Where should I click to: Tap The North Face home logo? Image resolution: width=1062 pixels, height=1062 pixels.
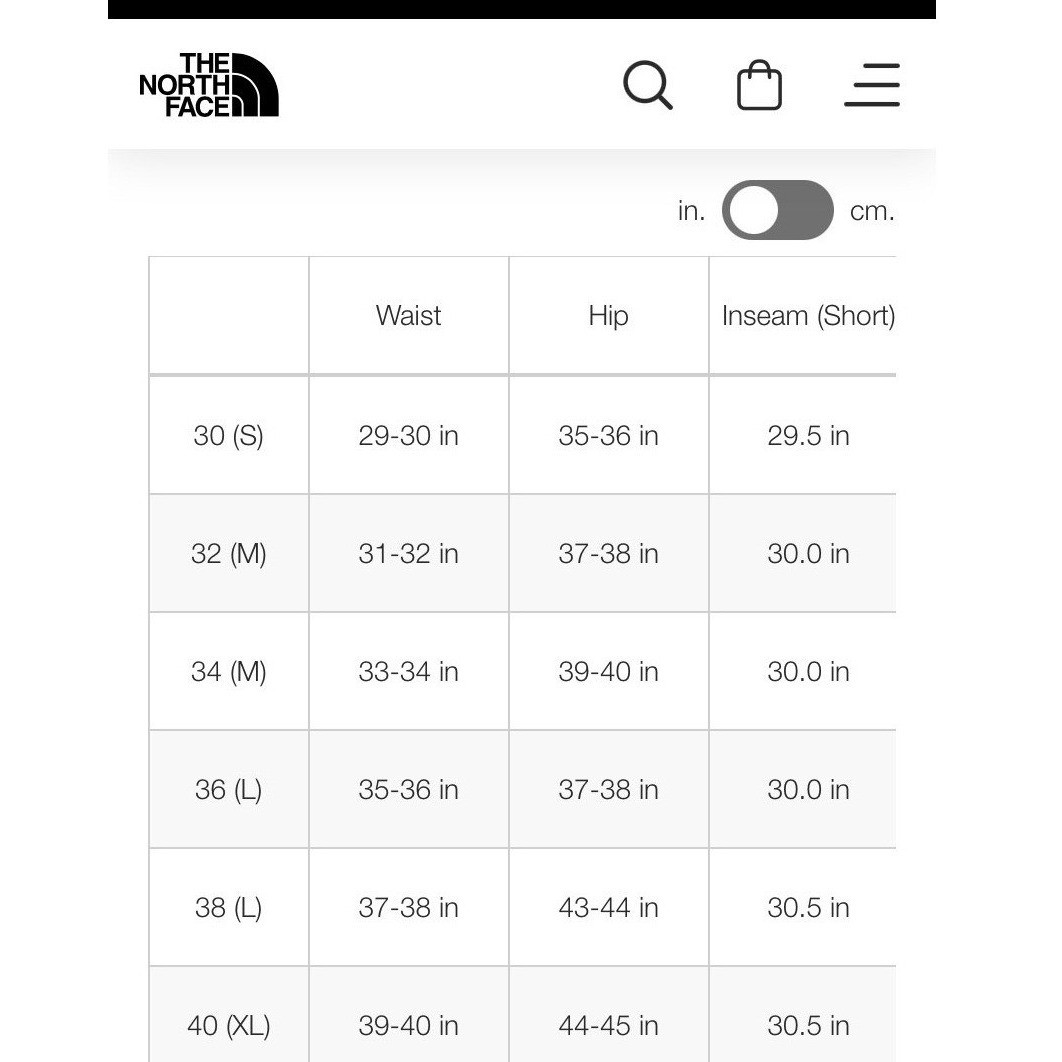(x=208, y=85)
